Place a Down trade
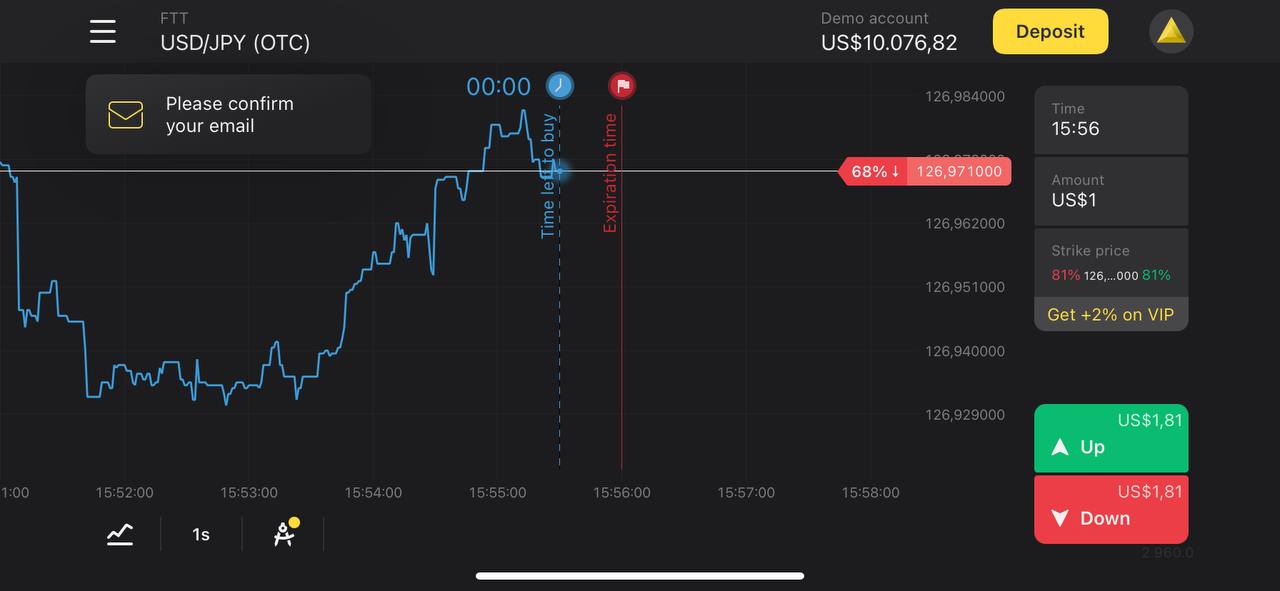The width and height of the screenshot is (1280, 591). (1110, 510)
